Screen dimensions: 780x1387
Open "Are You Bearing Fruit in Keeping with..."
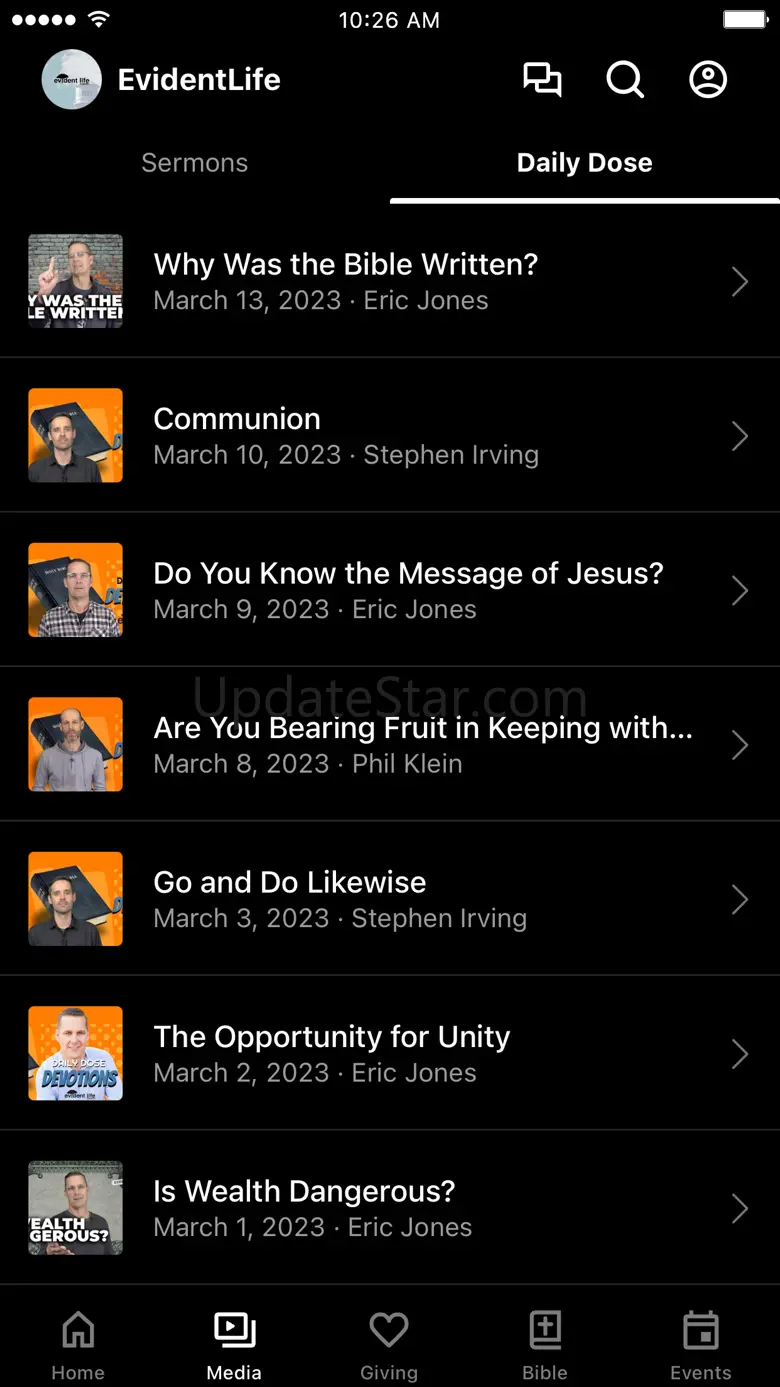(x=390, y=745)
